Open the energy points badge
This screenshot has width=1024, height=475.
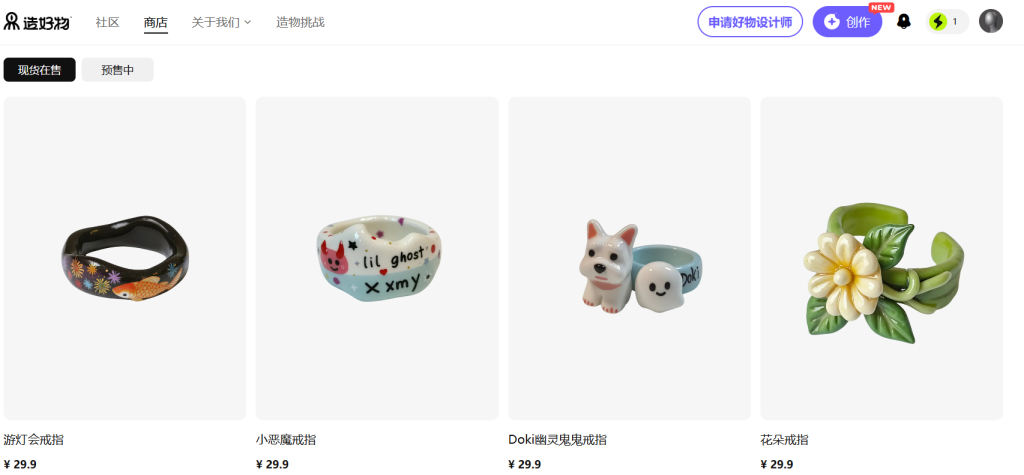click(x=946, y=21)
